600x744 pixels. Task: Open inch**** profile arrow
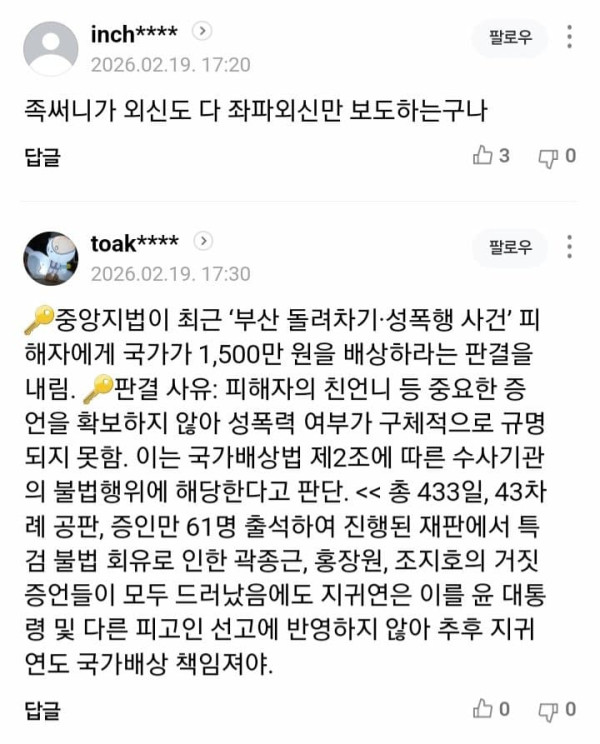click(x=202, y=31)
